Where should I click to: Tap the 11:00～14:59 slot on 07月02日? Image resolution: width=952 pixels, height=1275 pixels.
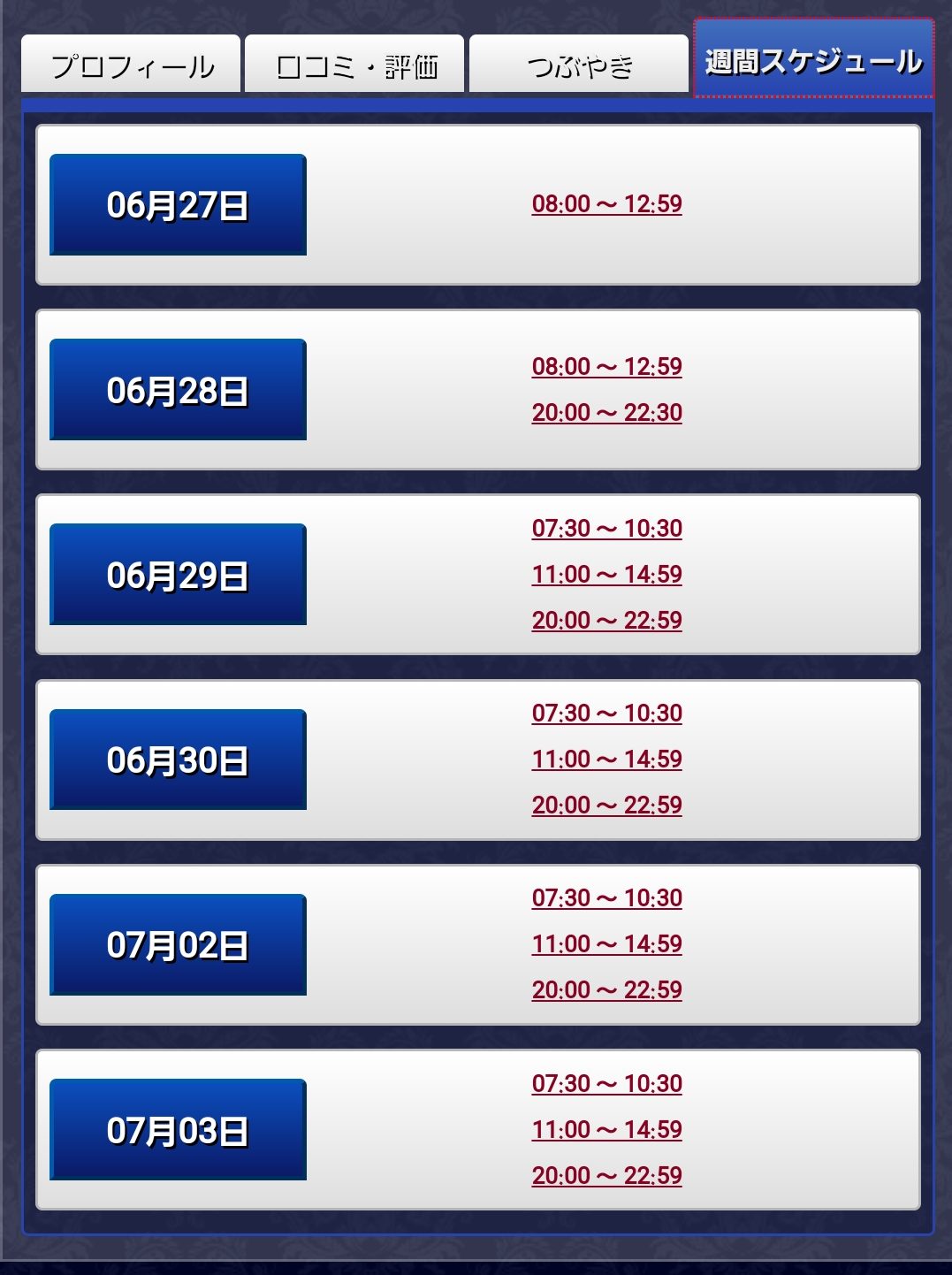click(606, 944)
